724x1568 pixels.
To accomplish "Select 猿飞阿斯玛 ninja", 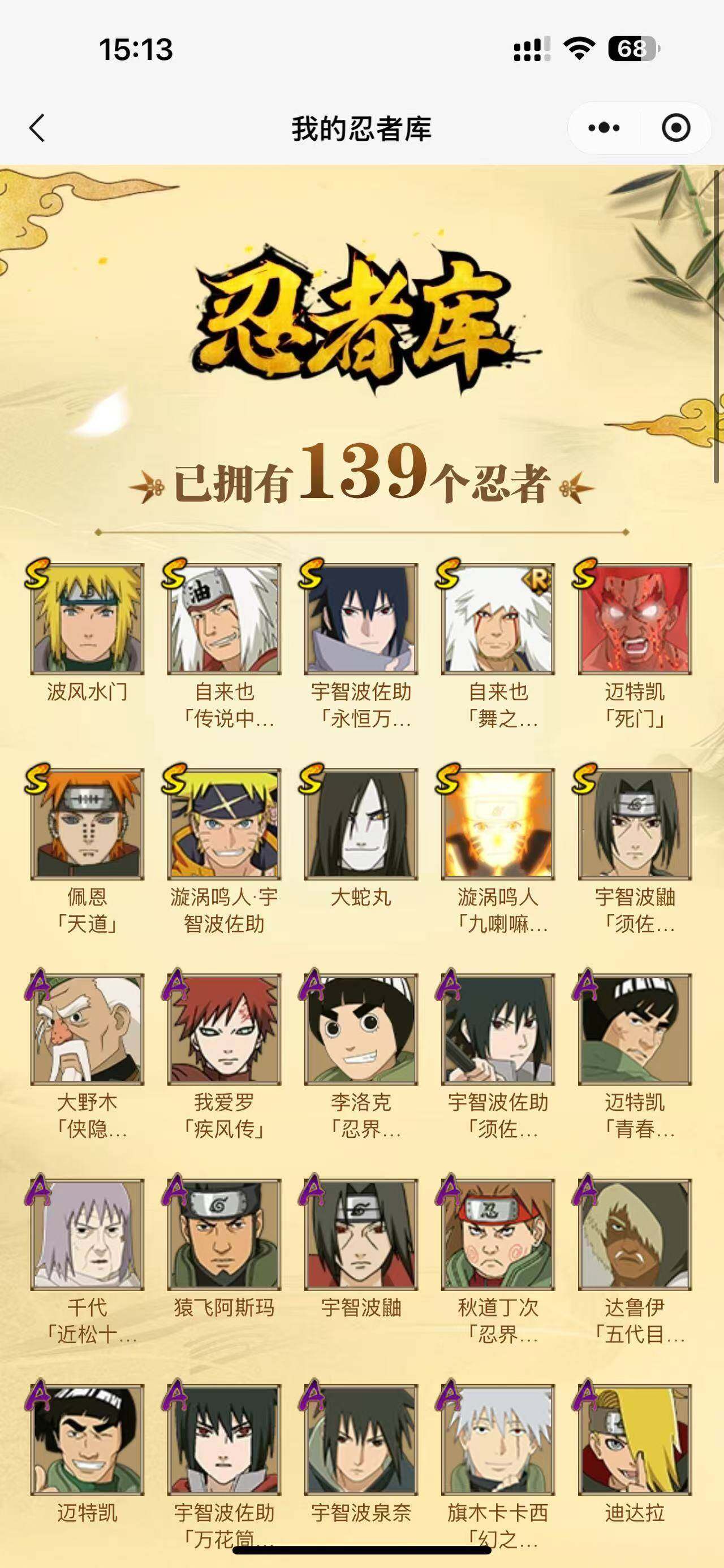I will point(224,1235).
